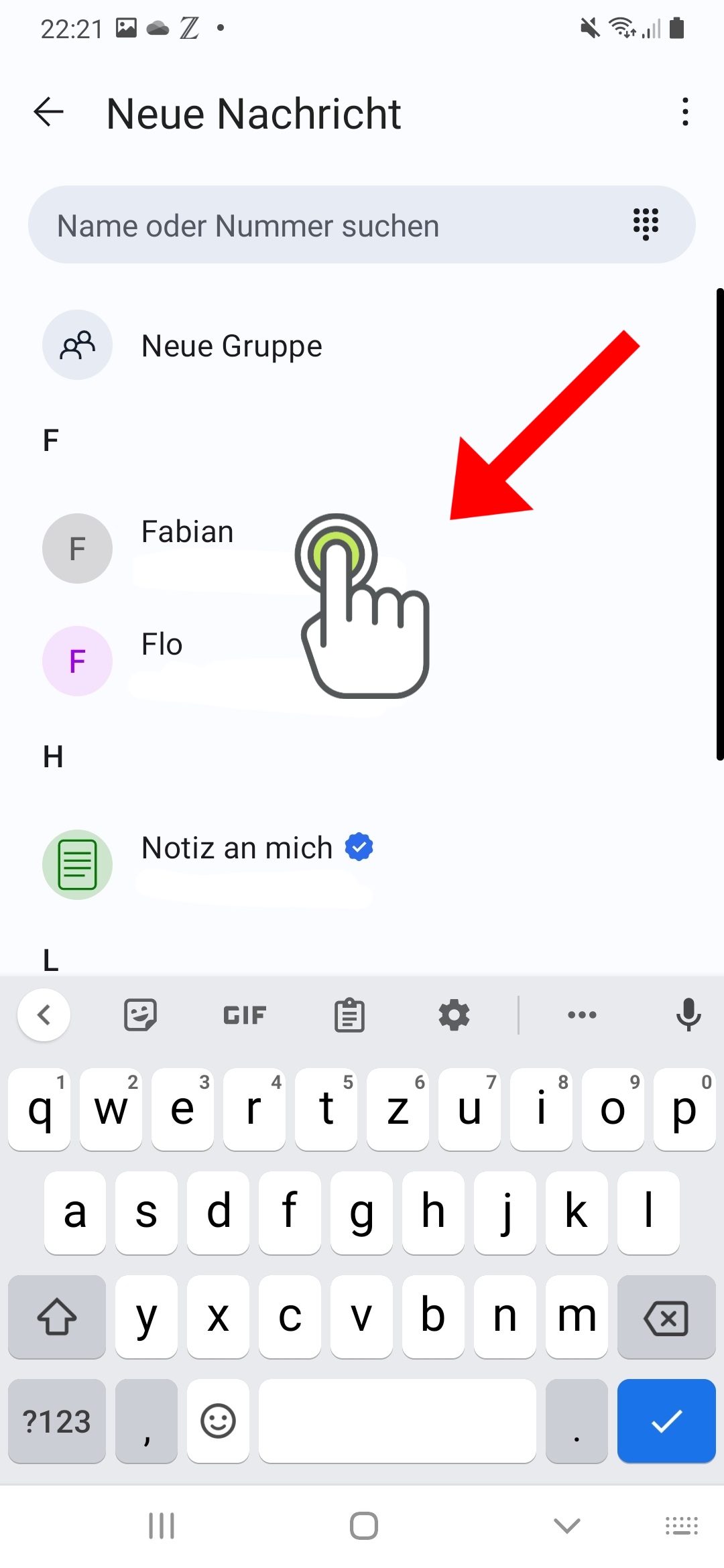Select contact Fabian
Viewport: 724px width, 1568px height.
point(362,548)
